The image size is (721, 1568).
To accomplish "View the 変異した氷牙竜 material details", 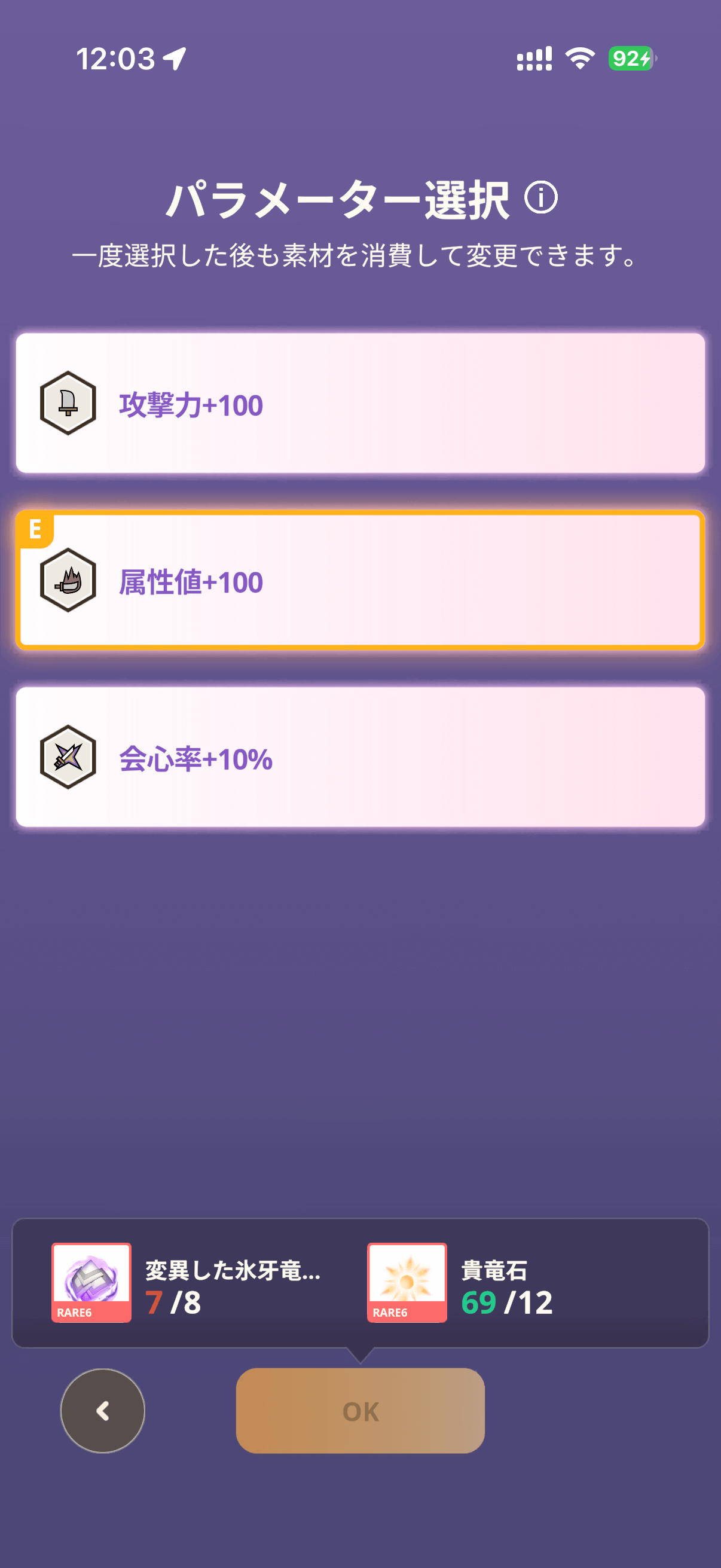I will (92, 1282).
